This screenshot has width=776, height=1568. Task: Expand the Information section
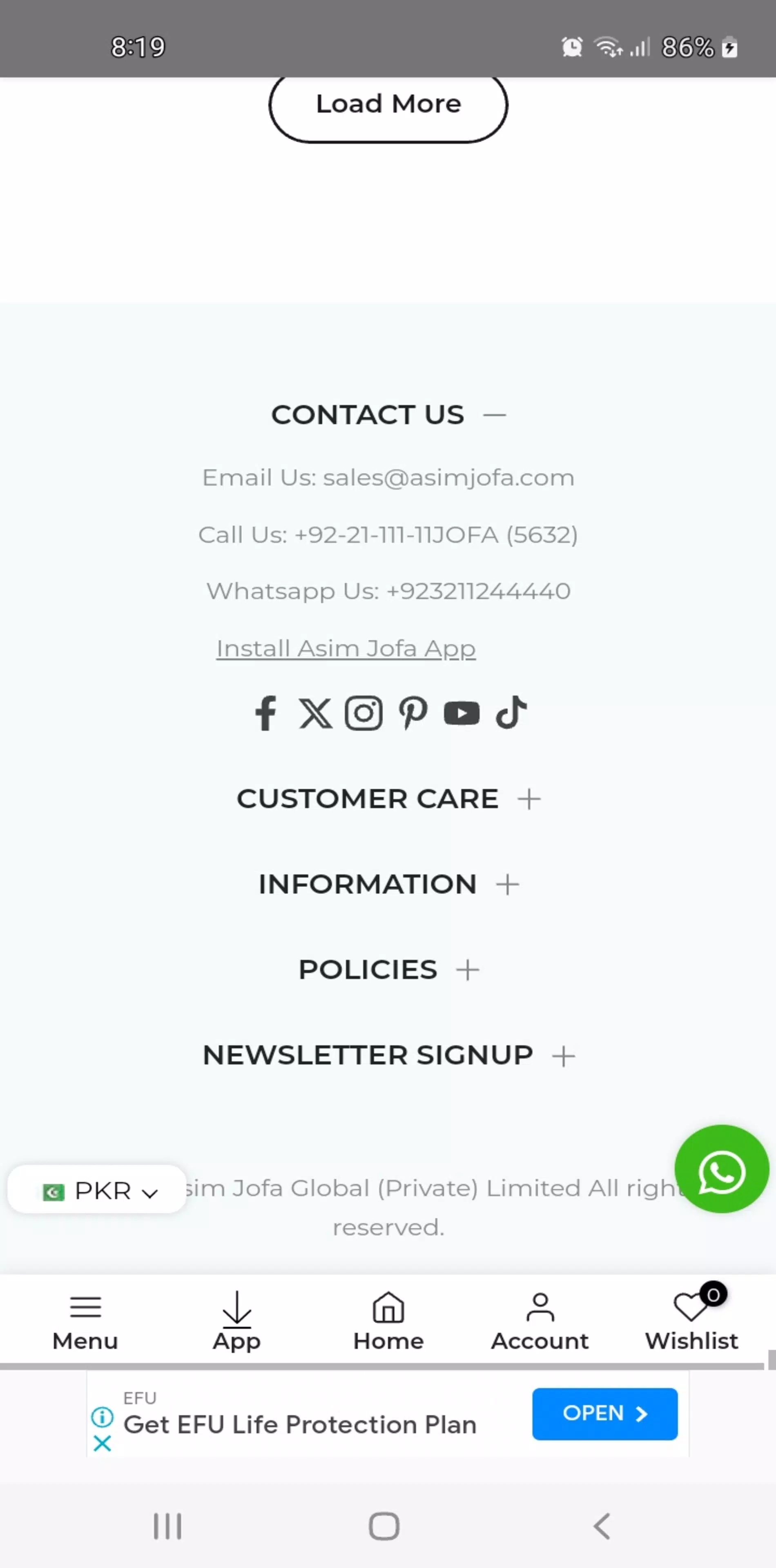coord(388,884)
